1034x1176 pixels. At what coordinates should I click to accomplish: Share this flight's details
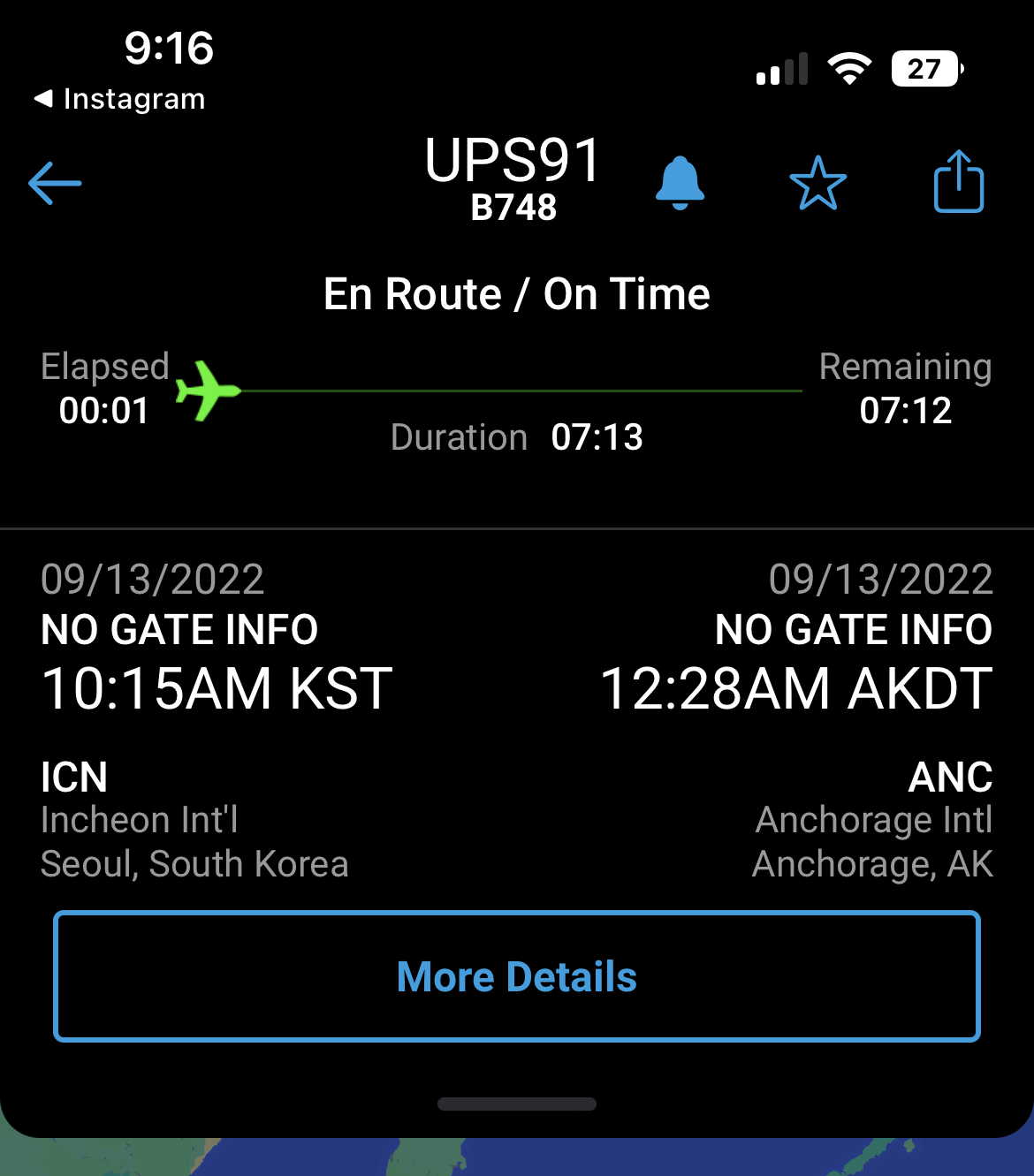pyautogui.click(x=959, y=181)
